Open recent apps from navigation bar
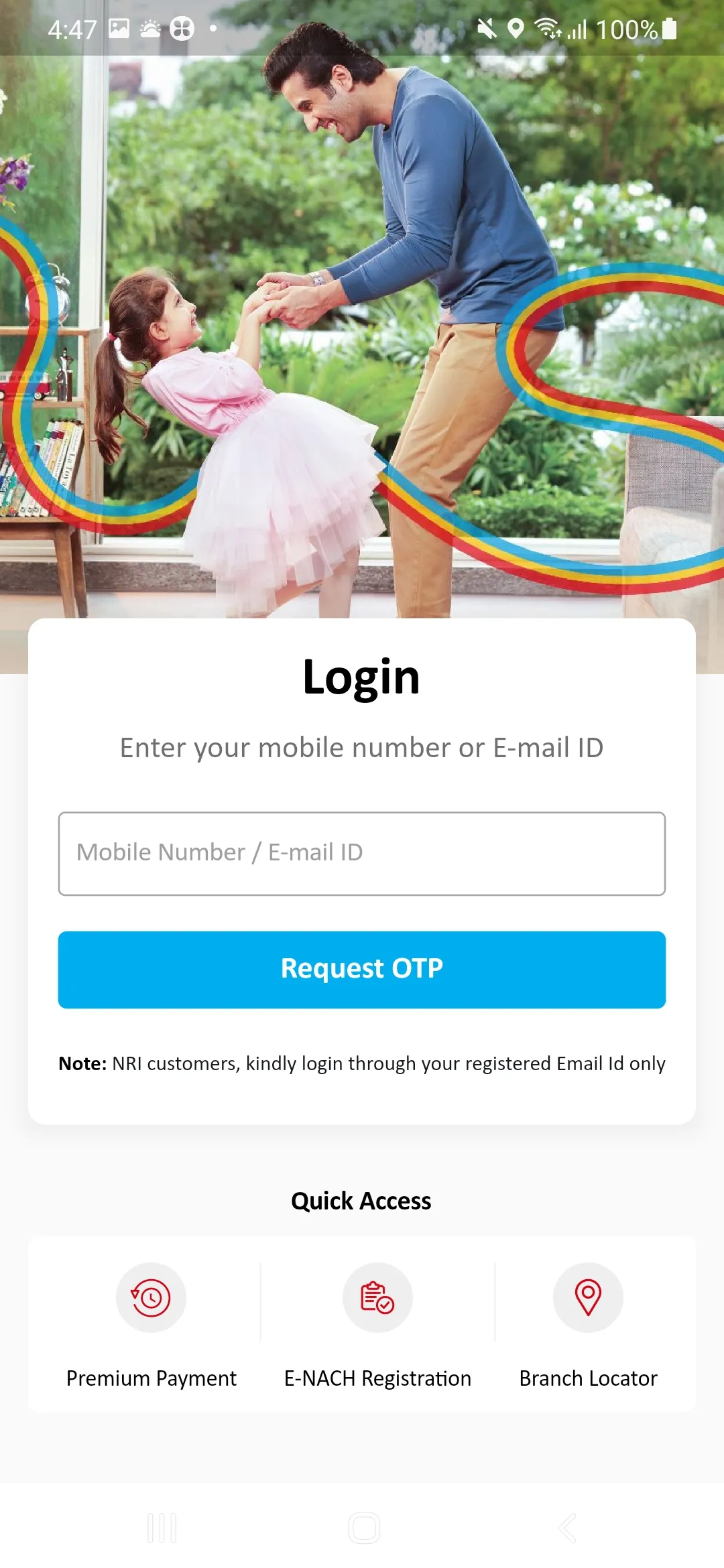 click(162, 1528)
